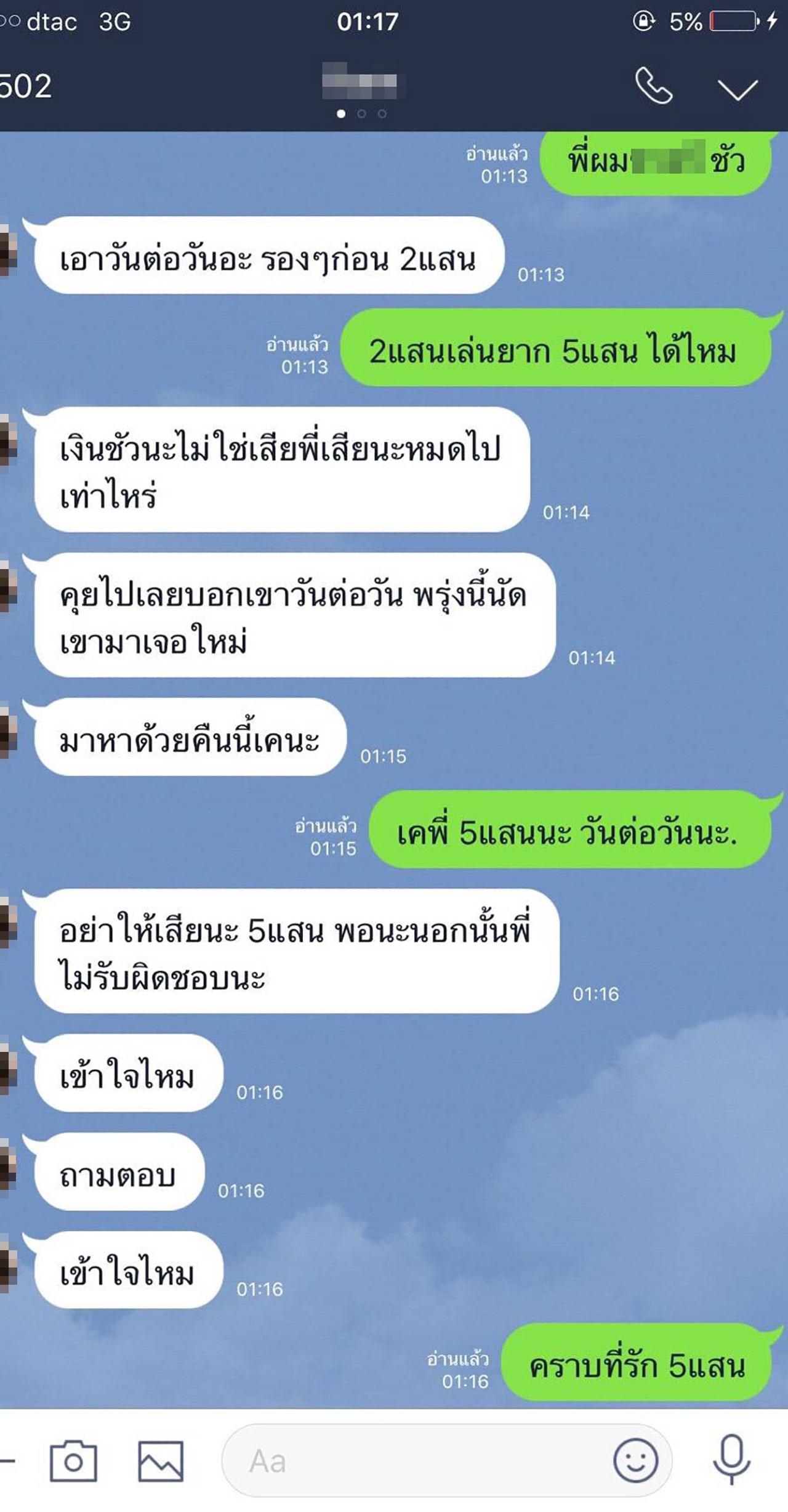Open the emoji and sticker picker

[635, 1460]
